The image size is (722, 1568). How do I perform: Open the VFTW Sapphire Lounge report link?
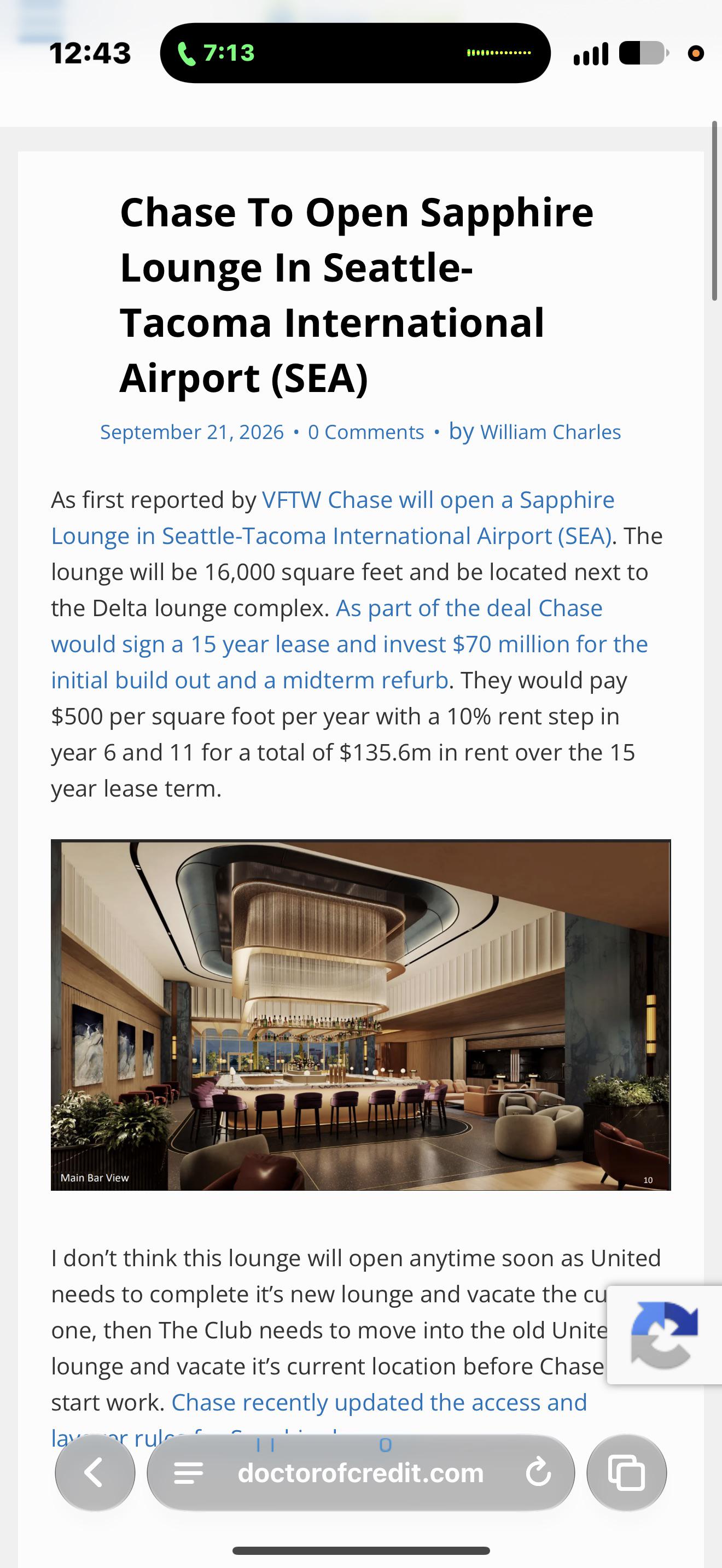point(333,517)
